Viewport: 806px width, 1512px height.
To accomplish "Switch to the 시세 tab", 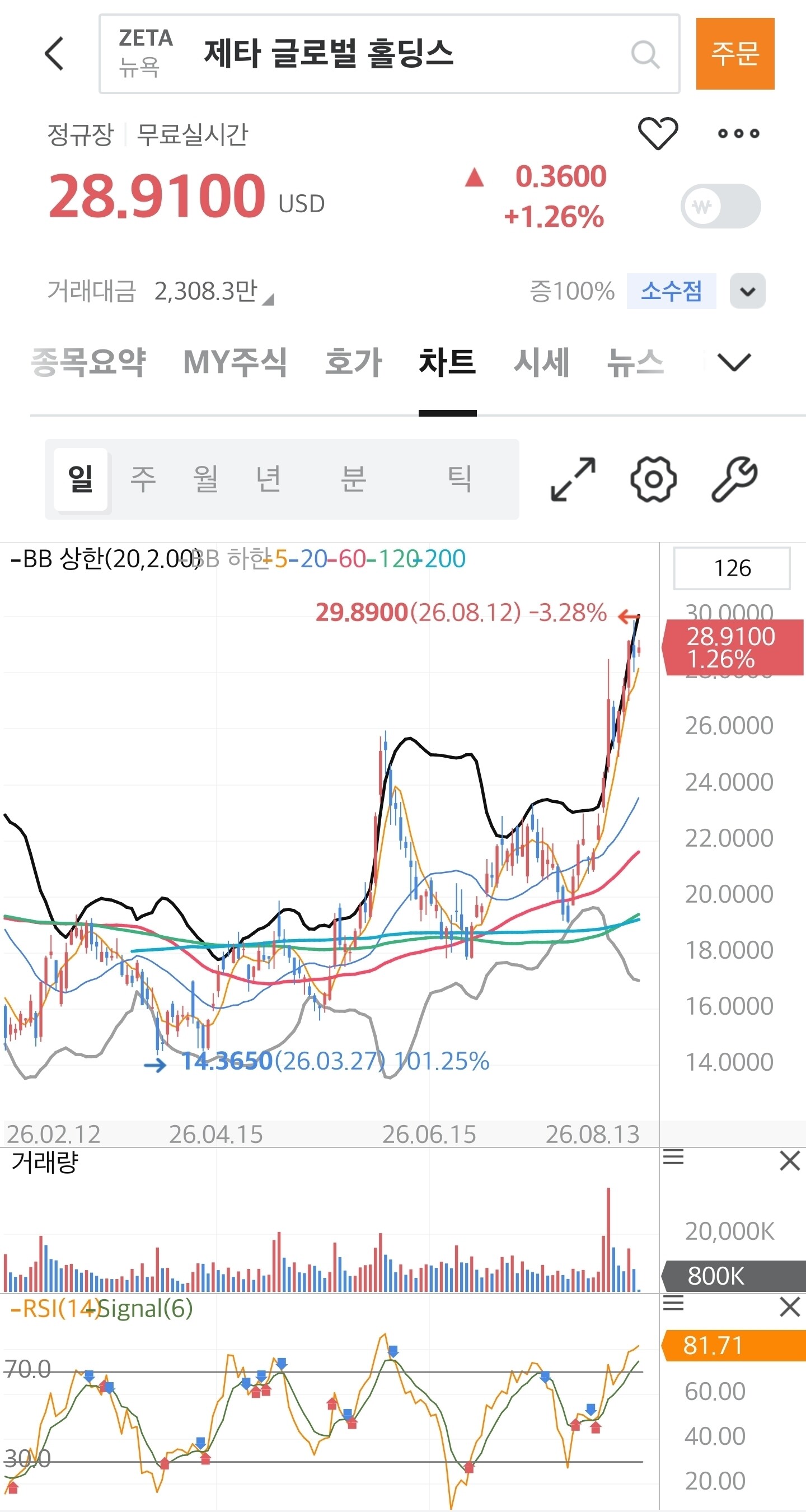I will pyautogui.click(x=541, y=362).
